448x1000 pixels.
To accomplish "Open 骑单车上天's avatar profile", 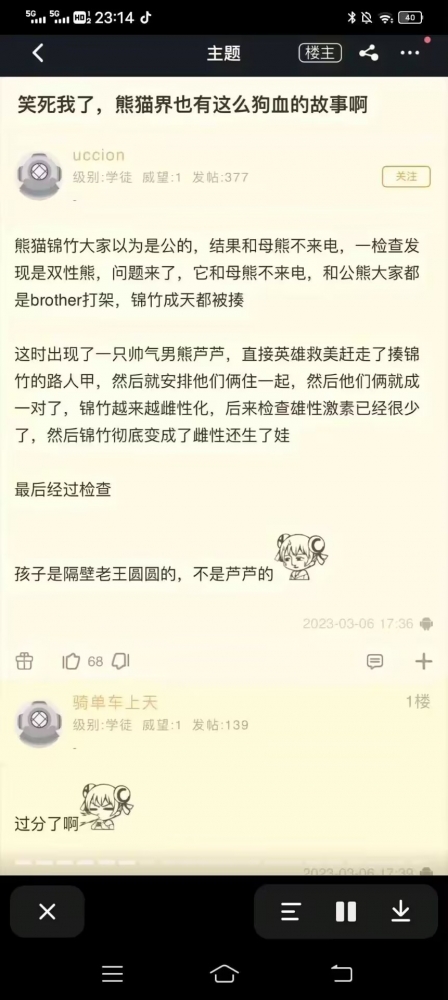I will tap(40, 724).
